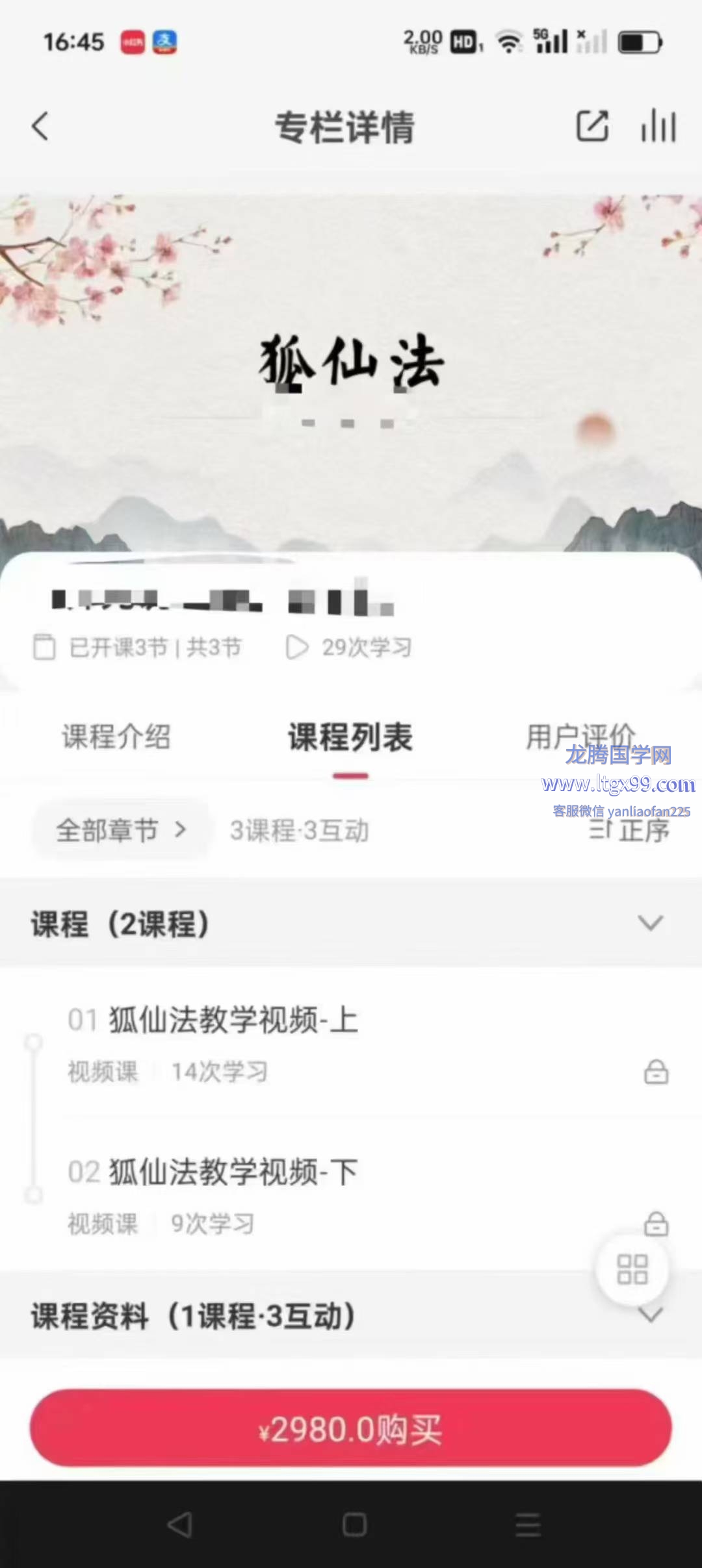Open system recent apps
Image resolution: width=702 pixels, height=1568 pixels.
tap(527, 1524)
